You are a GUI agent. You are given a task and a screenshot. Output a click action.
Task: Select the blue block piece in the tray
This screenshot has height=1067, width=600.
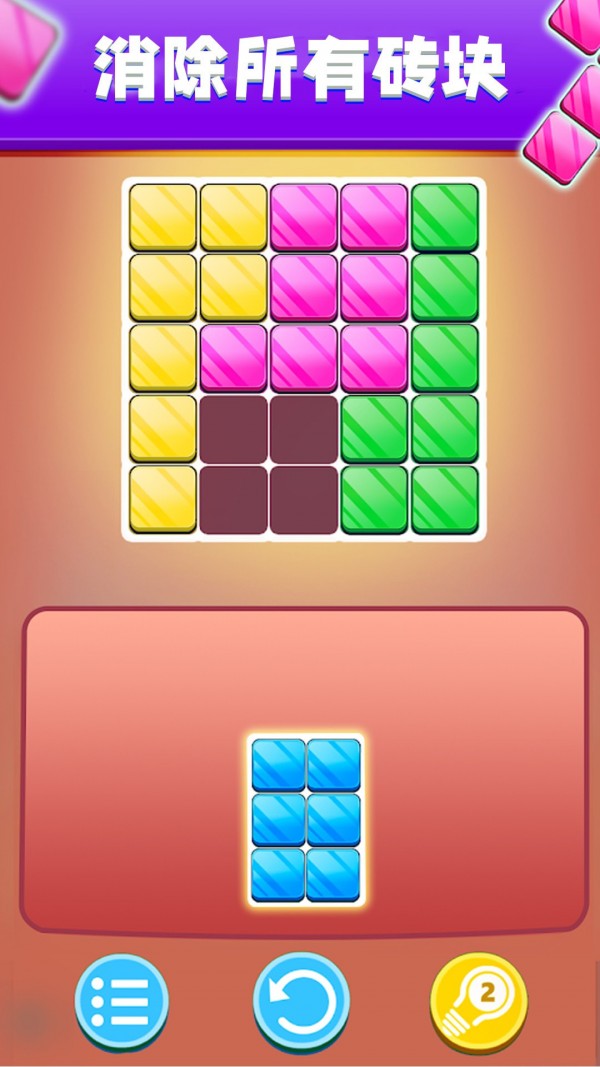coord(305,820)
